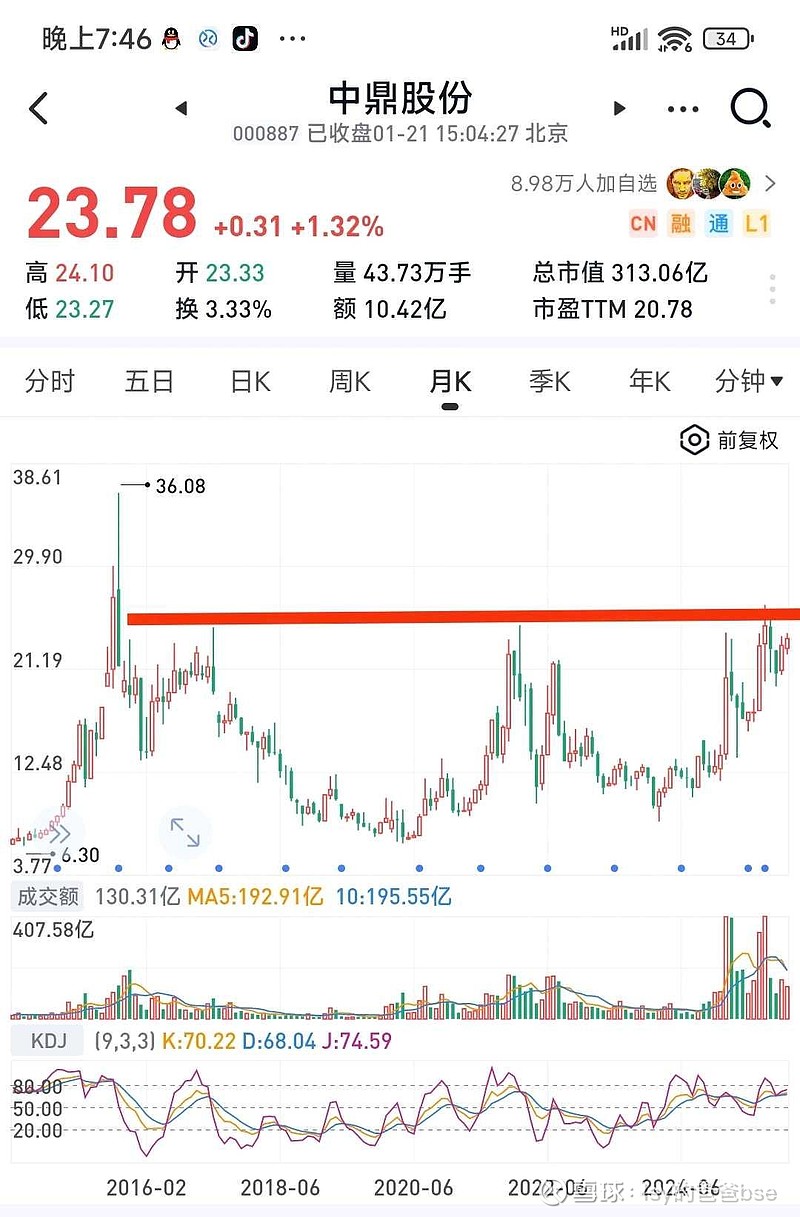This screenshot has width=800, height=1217.
Task: Tap the hexagon settings icon beside 前复权
Action: [x=694, y=440]
